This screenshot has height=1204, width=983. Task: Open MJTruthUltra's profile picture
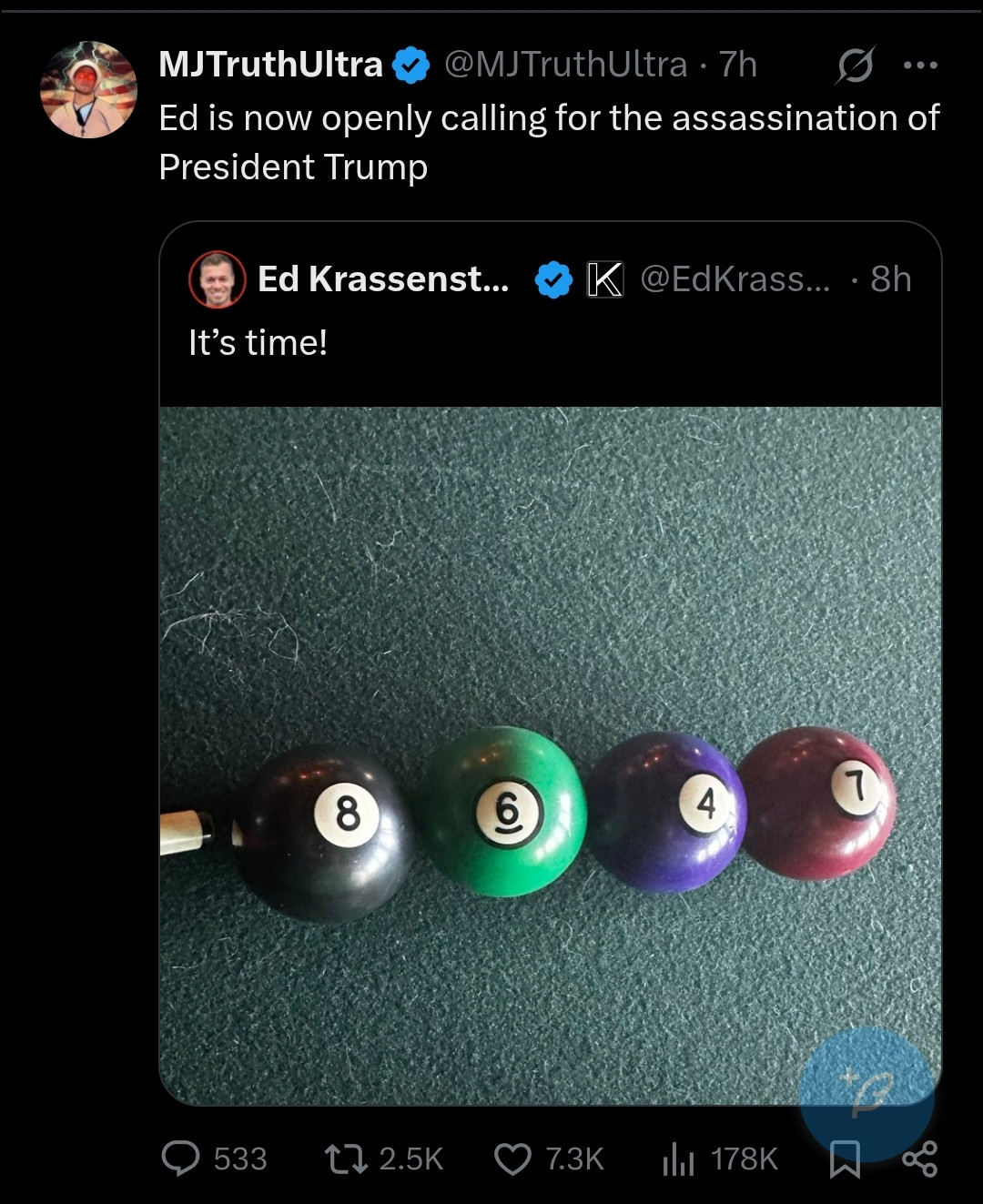[x=88, y=89]
